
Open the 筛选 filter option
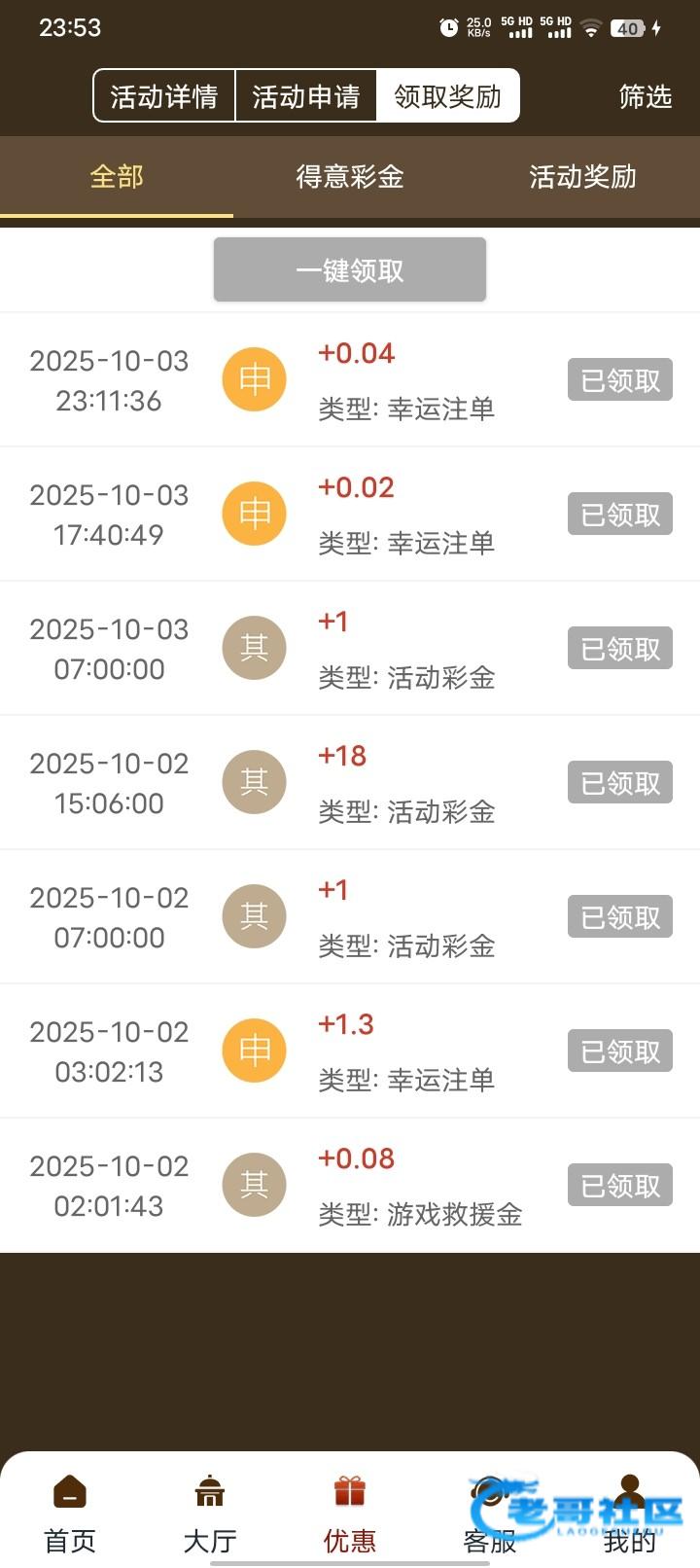(x=646, y=96)
